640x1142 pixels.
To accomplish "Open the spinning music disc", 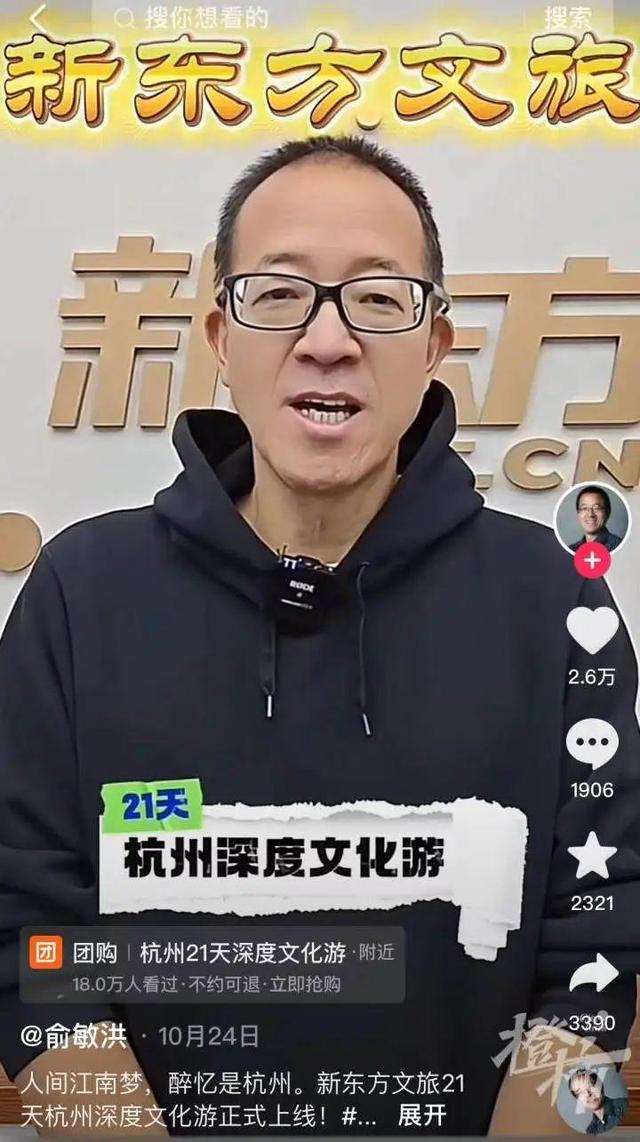I will click(x=592, y=1098).
